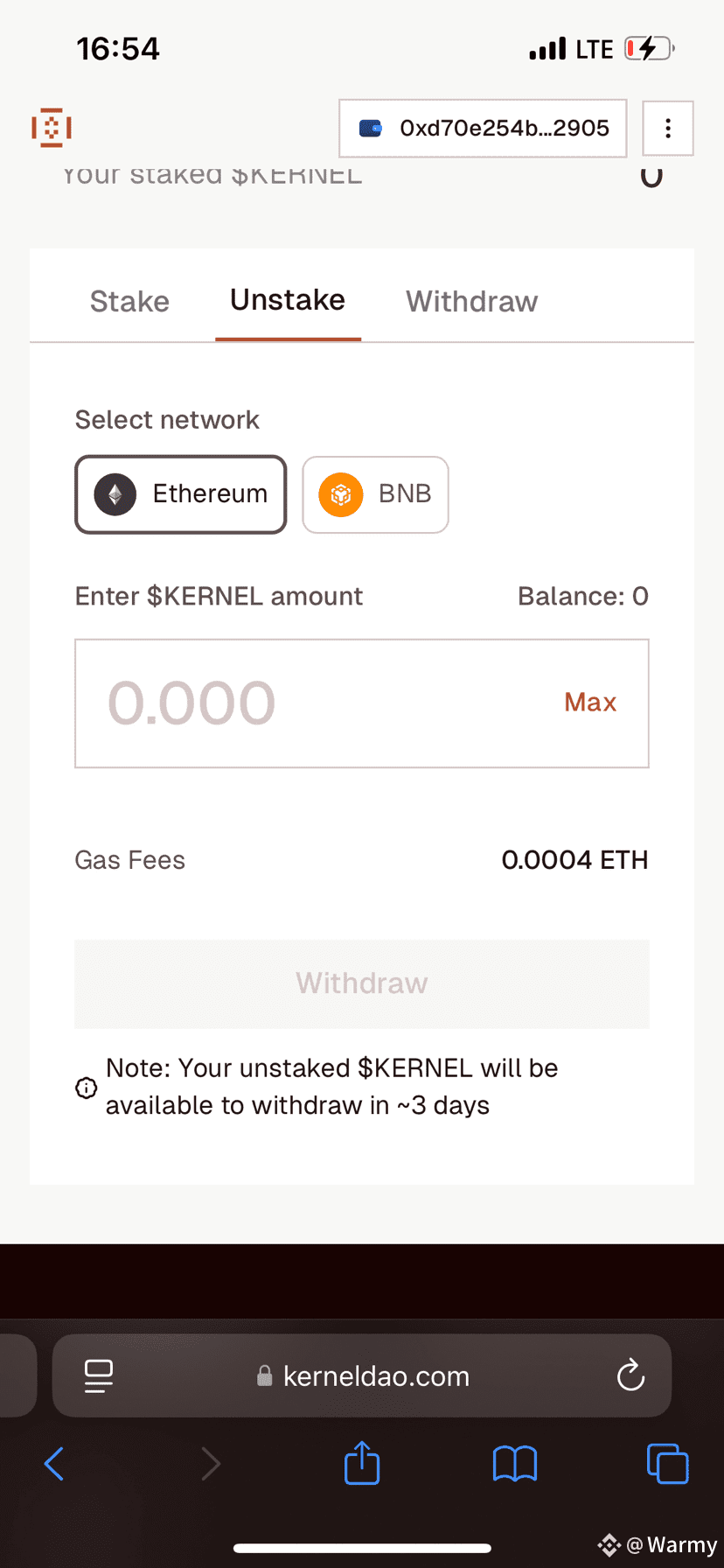The image size is (724, 1568).
Task: Reload the kerneldao.com page
Action: click(x=630, y=1375)
